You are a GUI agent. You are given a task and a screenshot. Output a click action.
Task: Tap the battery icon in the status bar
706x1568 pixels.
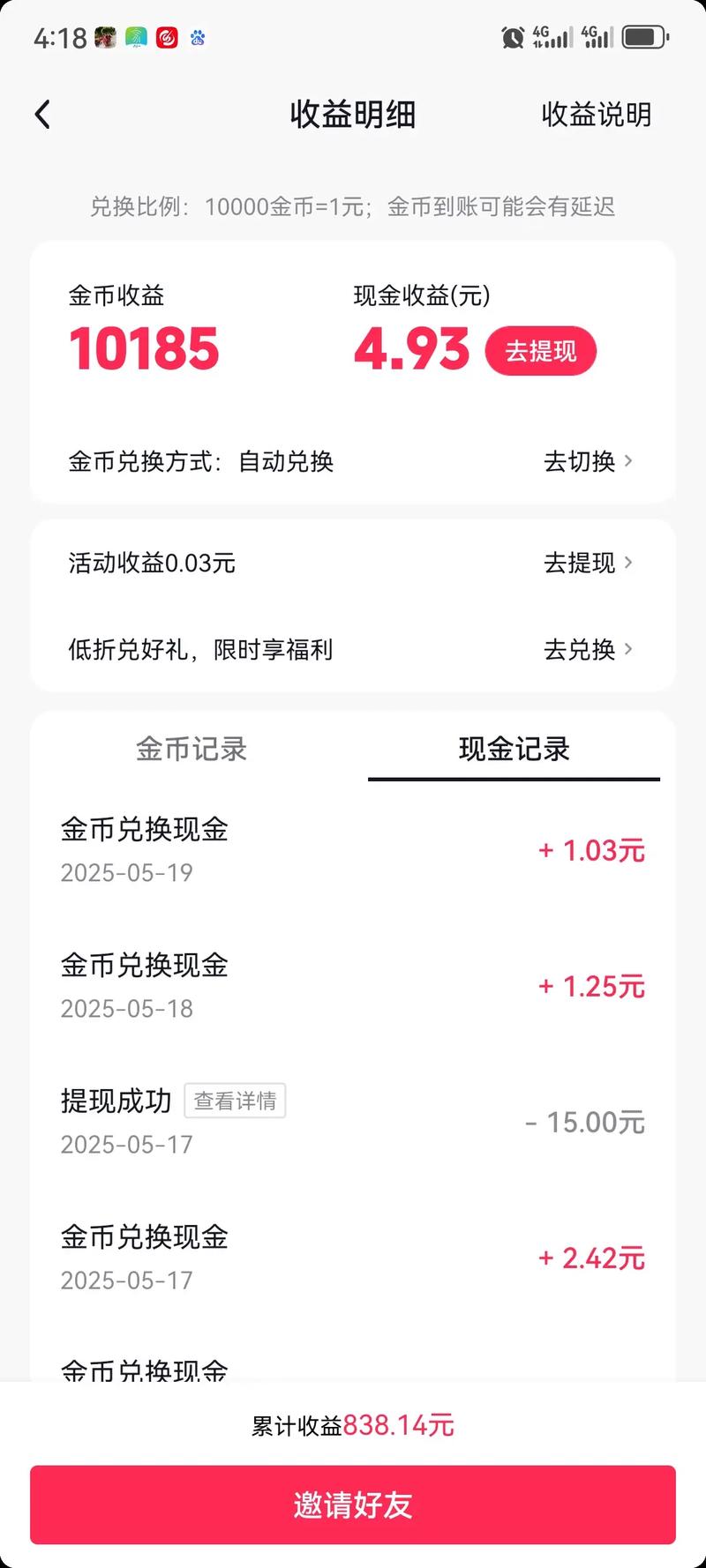click(x=643, y=37)
